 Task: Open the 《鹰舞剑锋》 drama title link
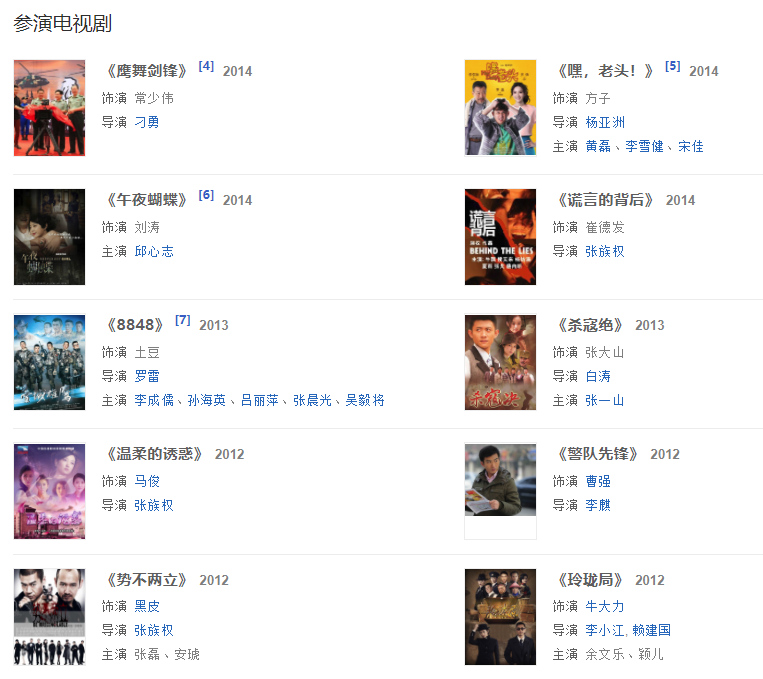tap(146, 71)
